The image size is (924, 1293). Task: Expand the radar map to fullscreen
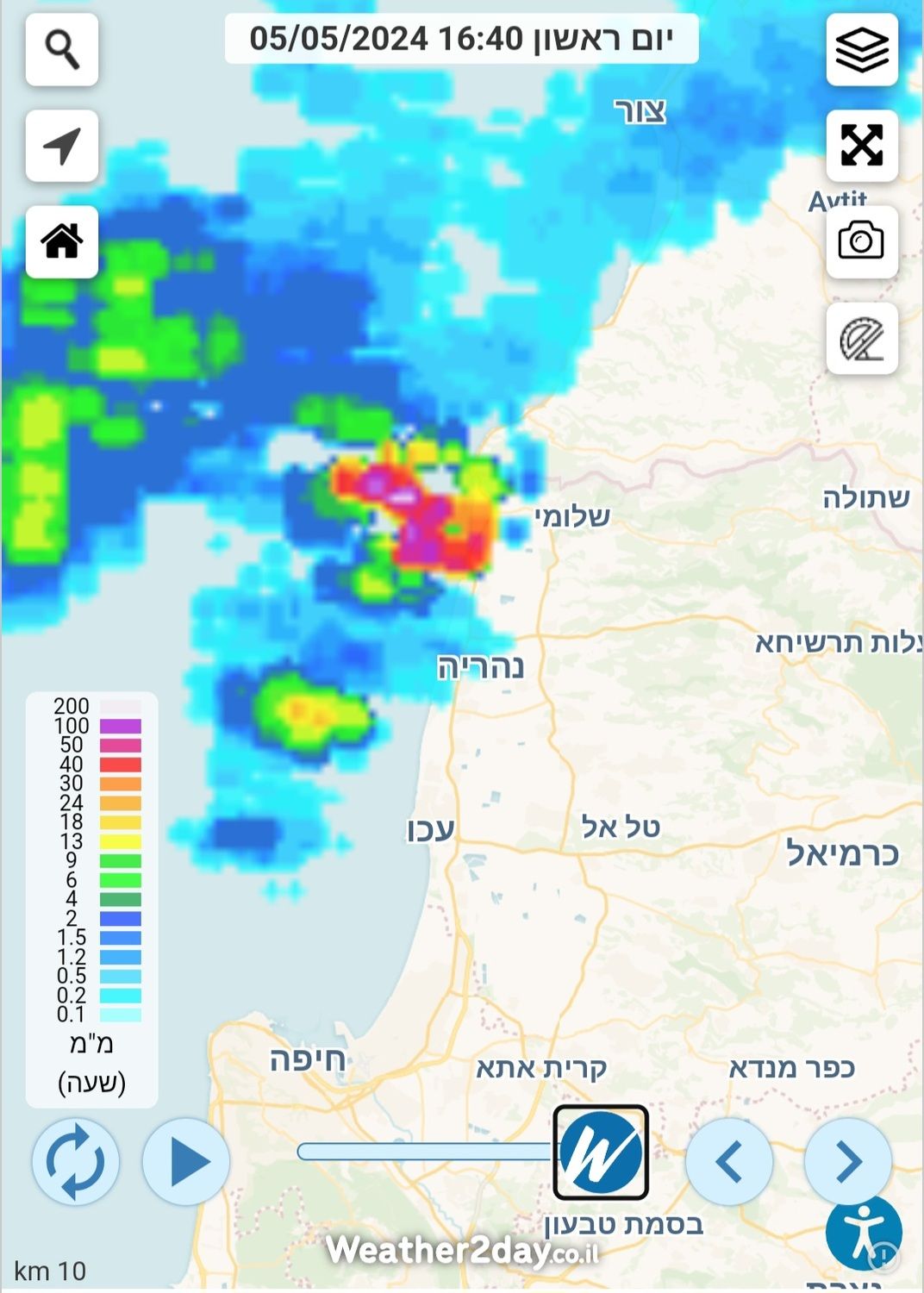click(862, 145)
